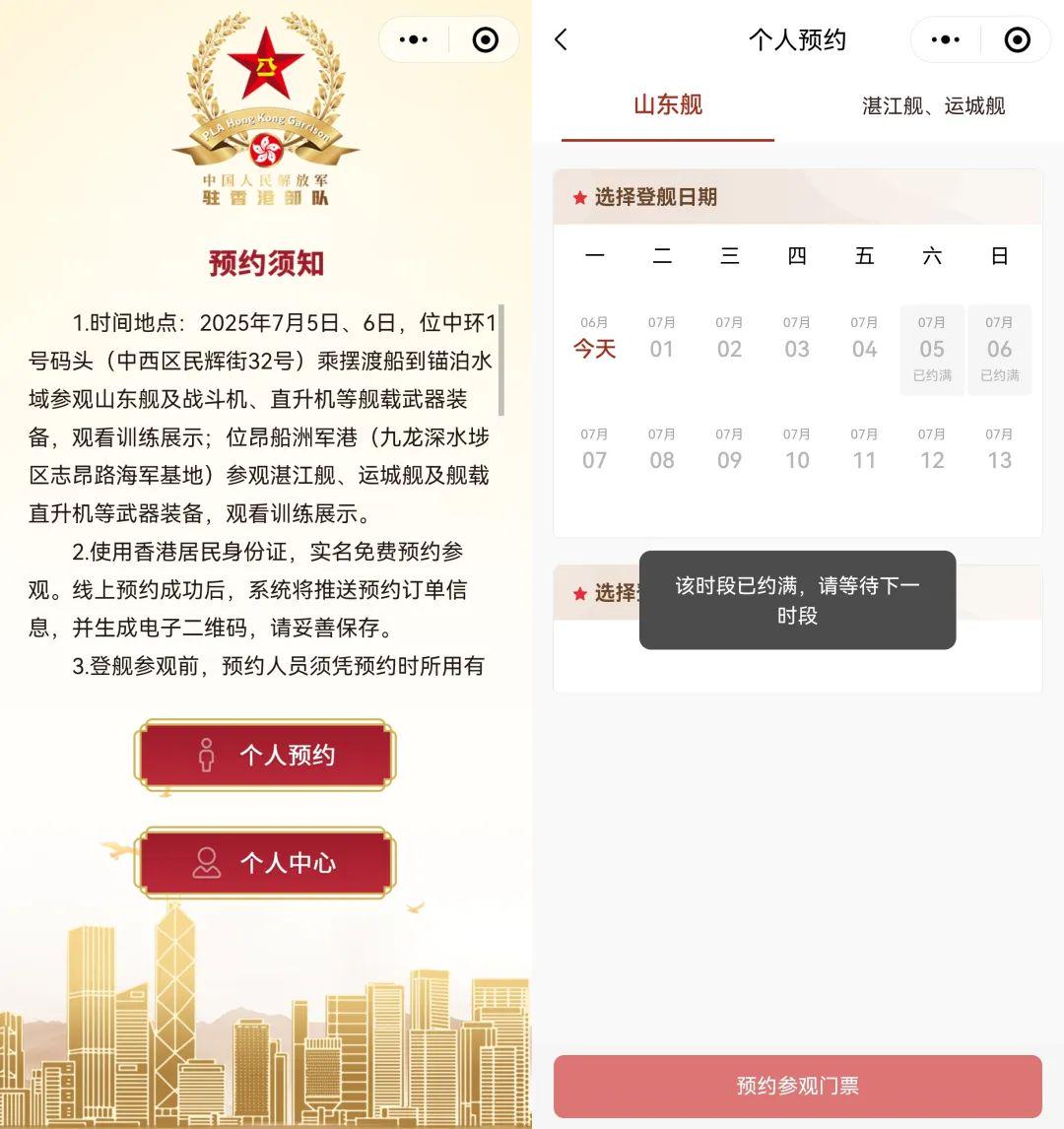Pick 07月01 in the calendar

click(662, 340)
